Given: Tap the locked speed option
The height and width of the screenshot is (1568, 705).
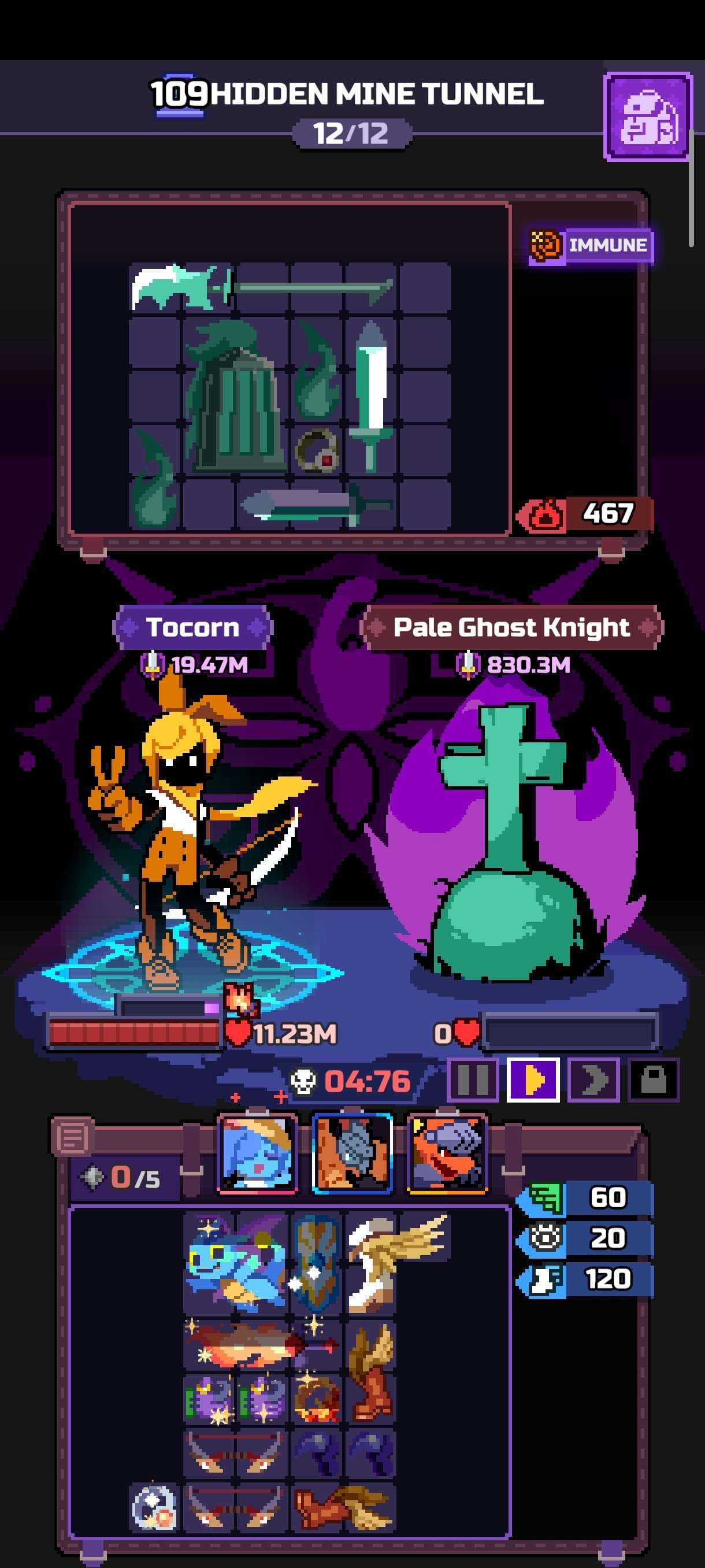Looking at the screenshot, I should [x=654, y=1081].
